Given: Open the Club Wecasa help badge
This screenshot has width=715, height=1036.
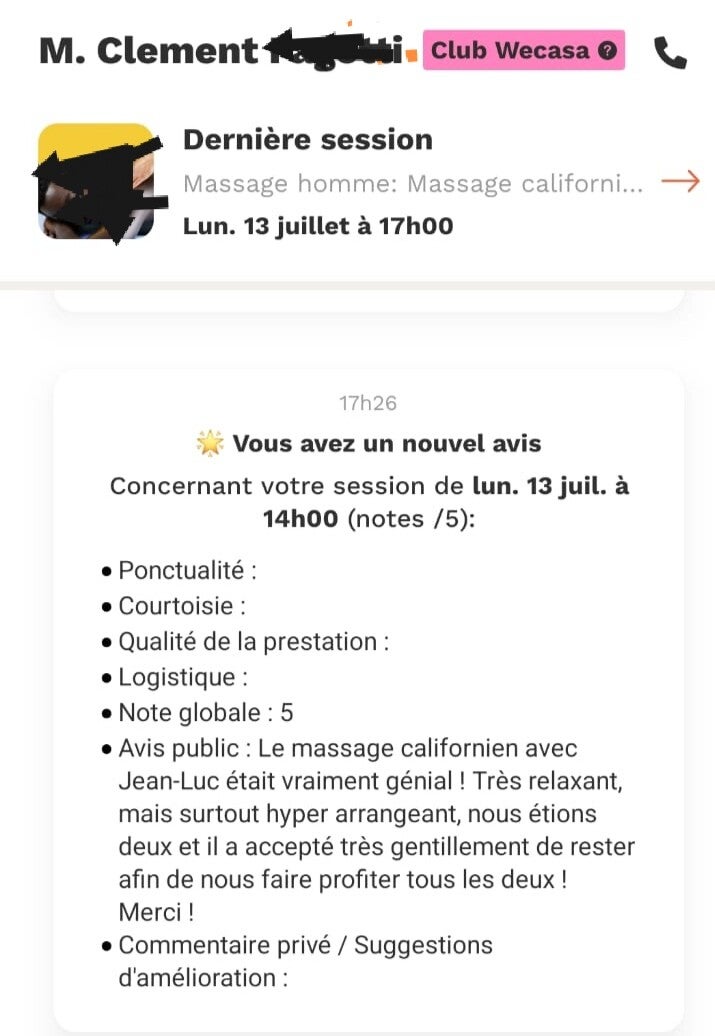Looking at the screenshot, I should pos(523,50).
